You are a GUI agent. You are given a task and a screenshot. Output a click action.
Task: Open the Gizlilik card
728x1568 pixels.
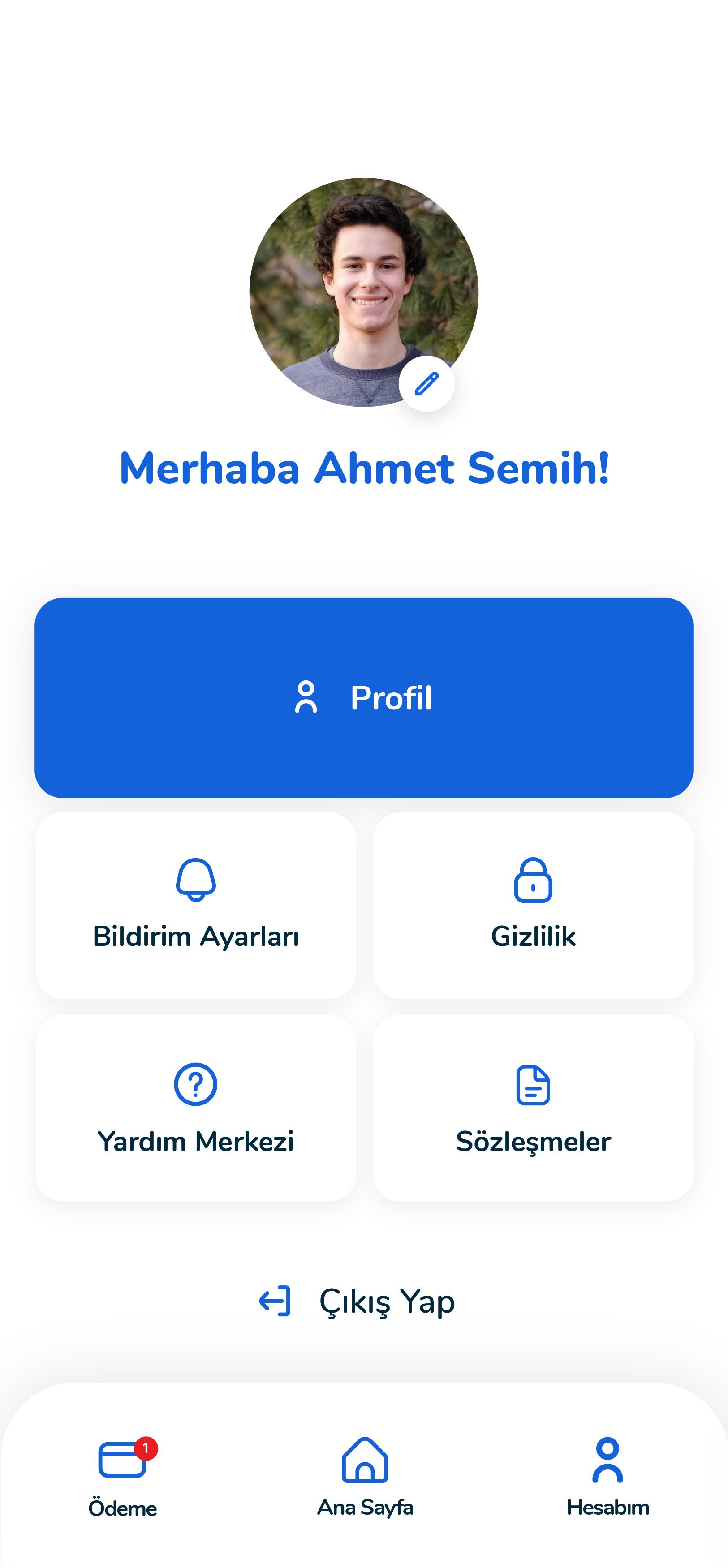pyautogui.click(x=533, y=905)
